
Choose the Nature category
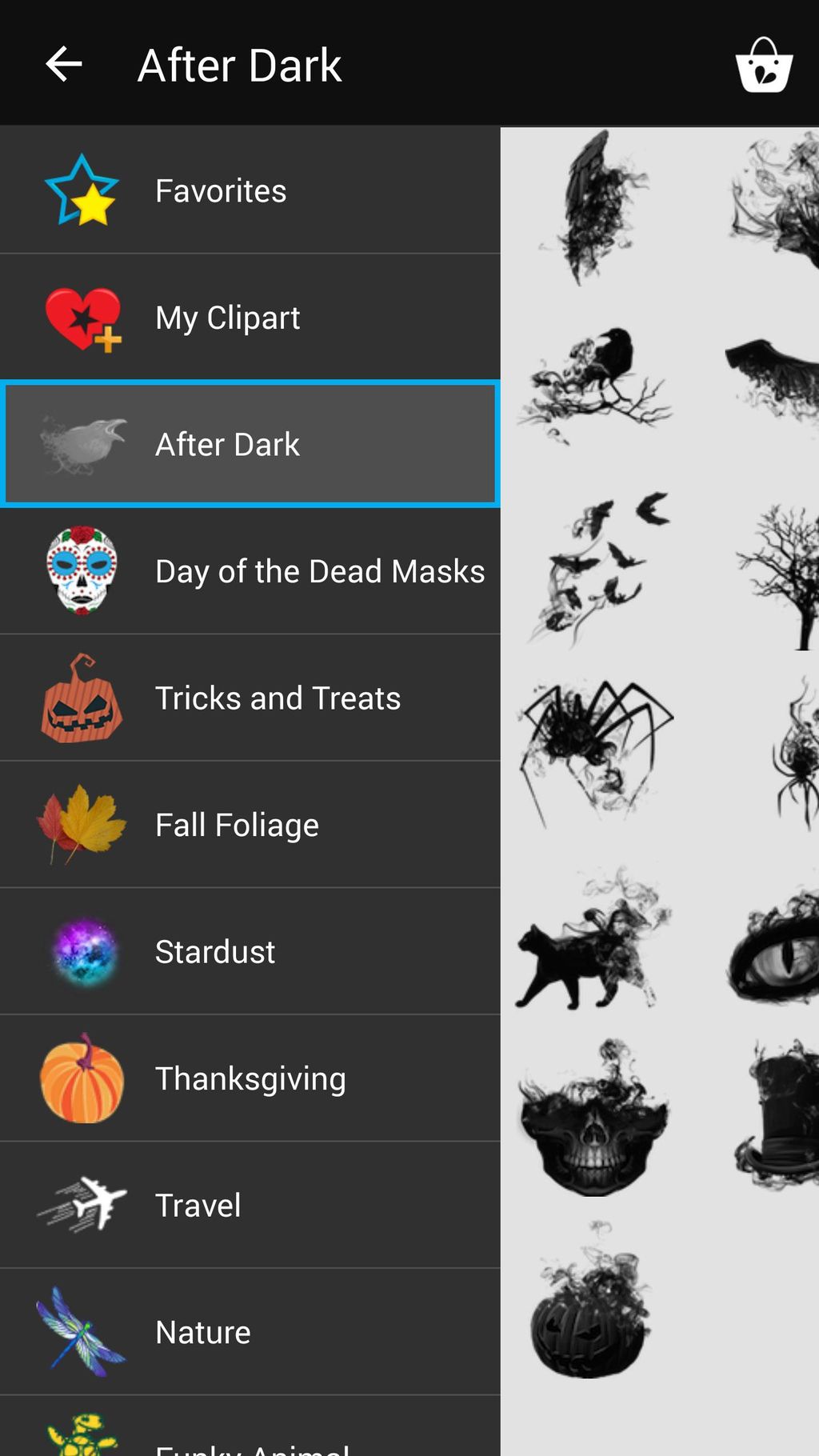250,1332
